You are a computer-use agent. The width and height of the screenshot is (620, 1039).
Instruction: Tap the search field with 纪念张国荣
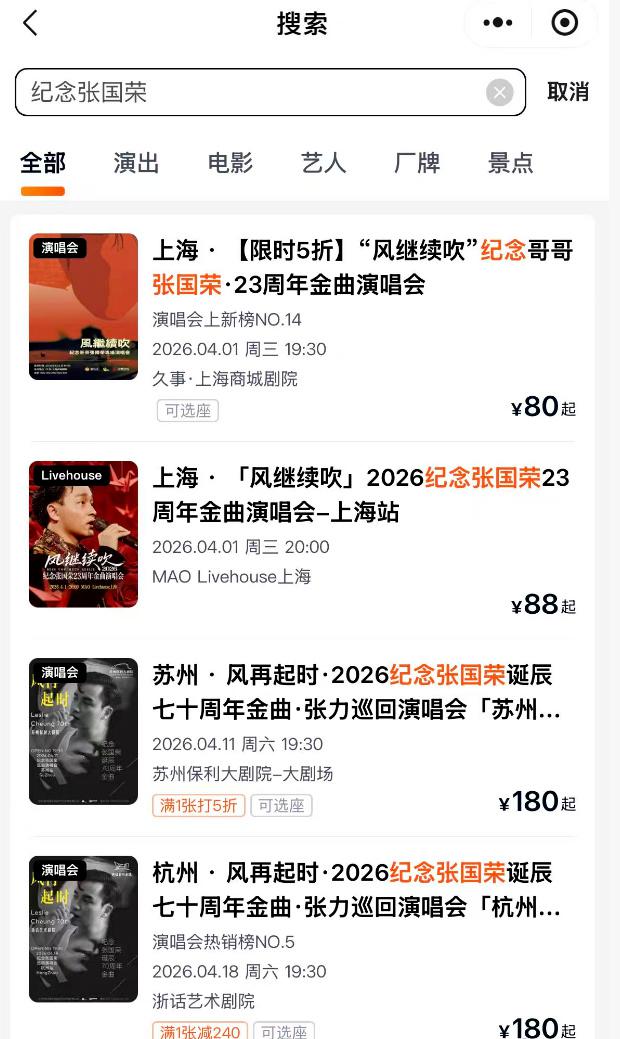pyautogui.click(x=250, y=92)
